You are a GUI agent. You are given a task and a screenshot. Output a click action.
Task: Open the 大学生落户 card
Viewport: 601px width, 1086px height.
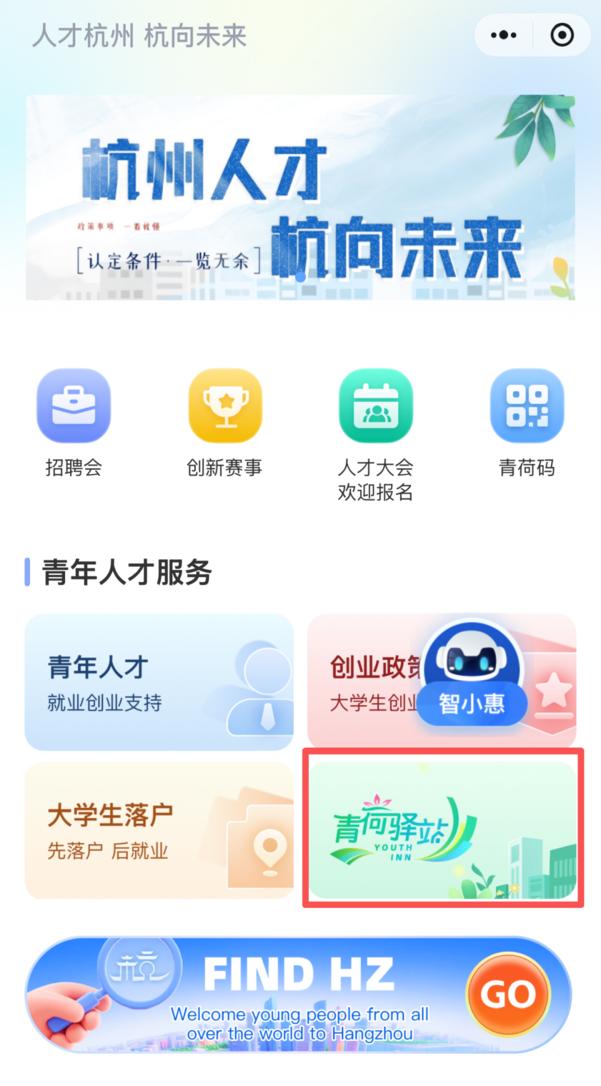[159, 830]
